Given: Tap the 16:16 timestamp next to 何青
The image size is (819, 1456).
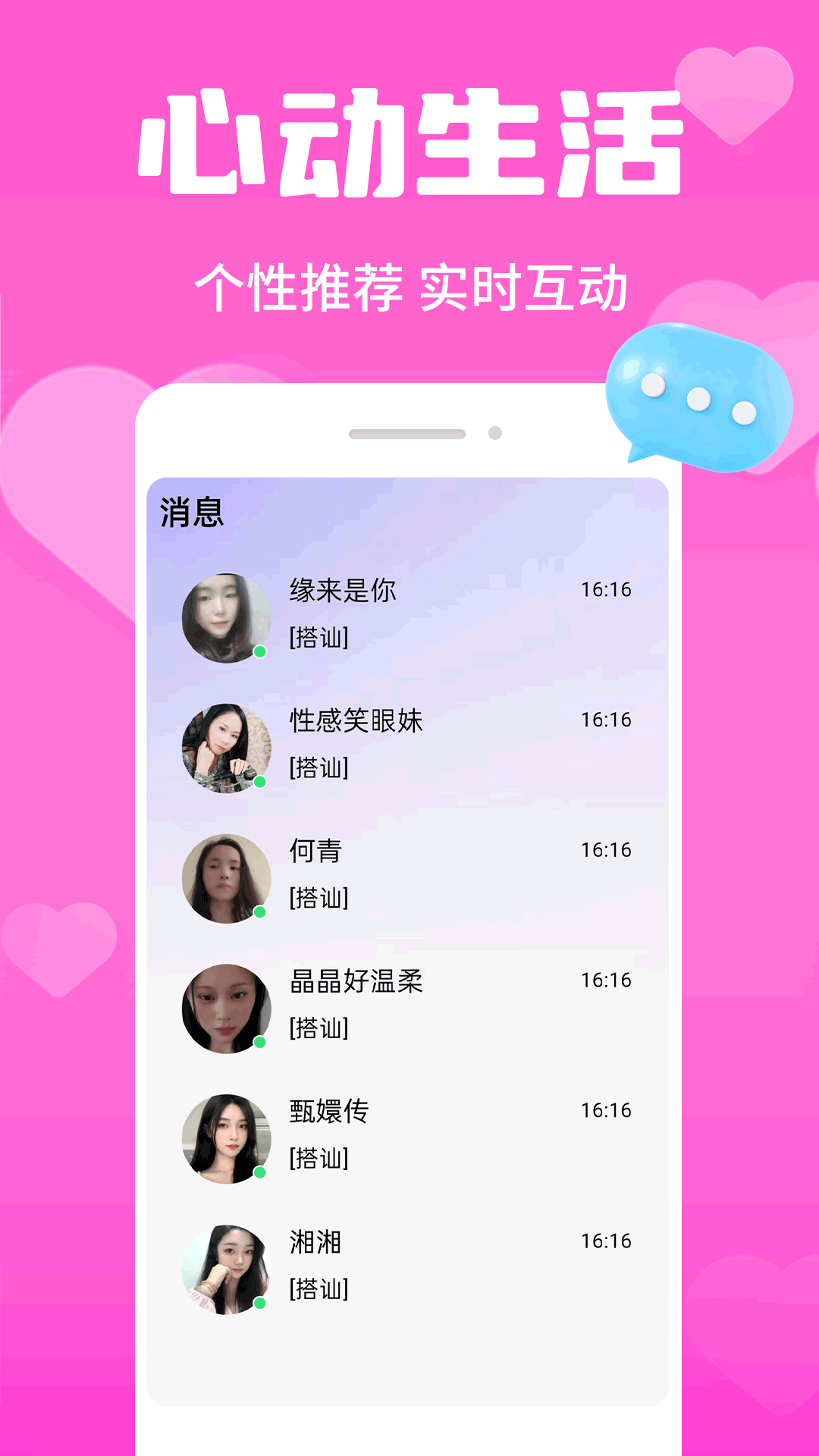Looking at the screenshot, I should point(607,851).
